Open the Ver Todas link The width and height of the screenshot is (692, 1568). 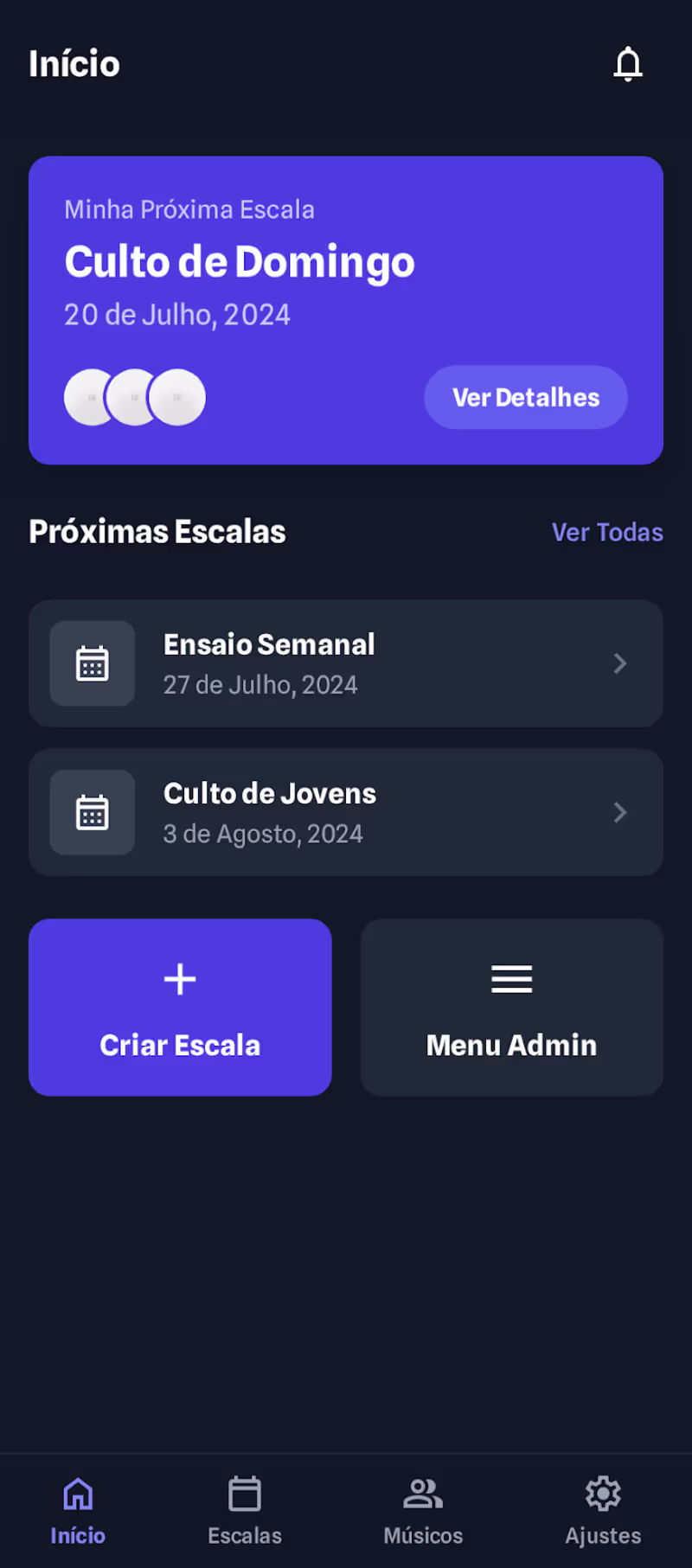click(x=607, y=532)
